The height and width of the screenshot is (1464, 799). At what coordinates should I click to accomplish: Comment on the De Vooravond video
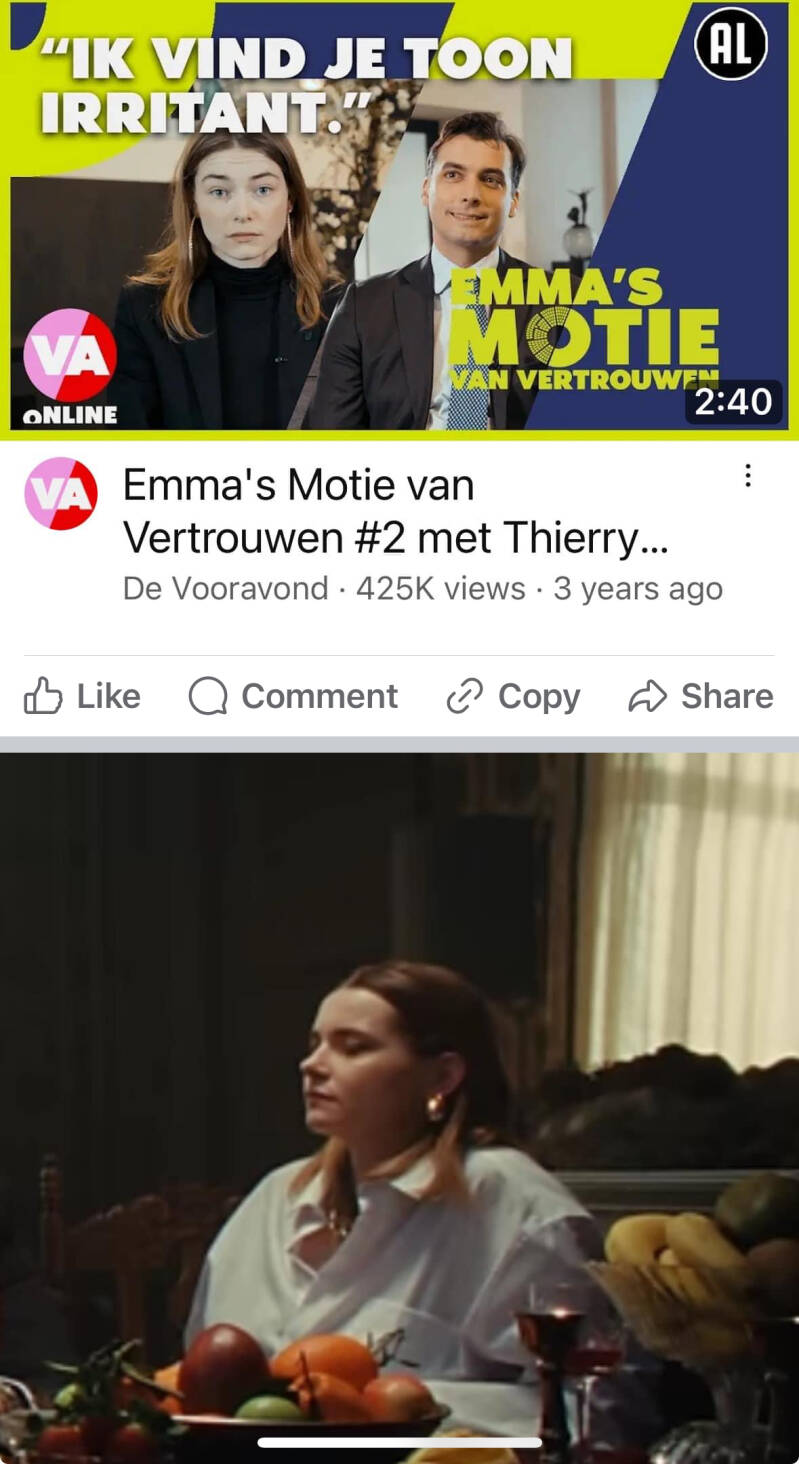click(x=293, y=696)
